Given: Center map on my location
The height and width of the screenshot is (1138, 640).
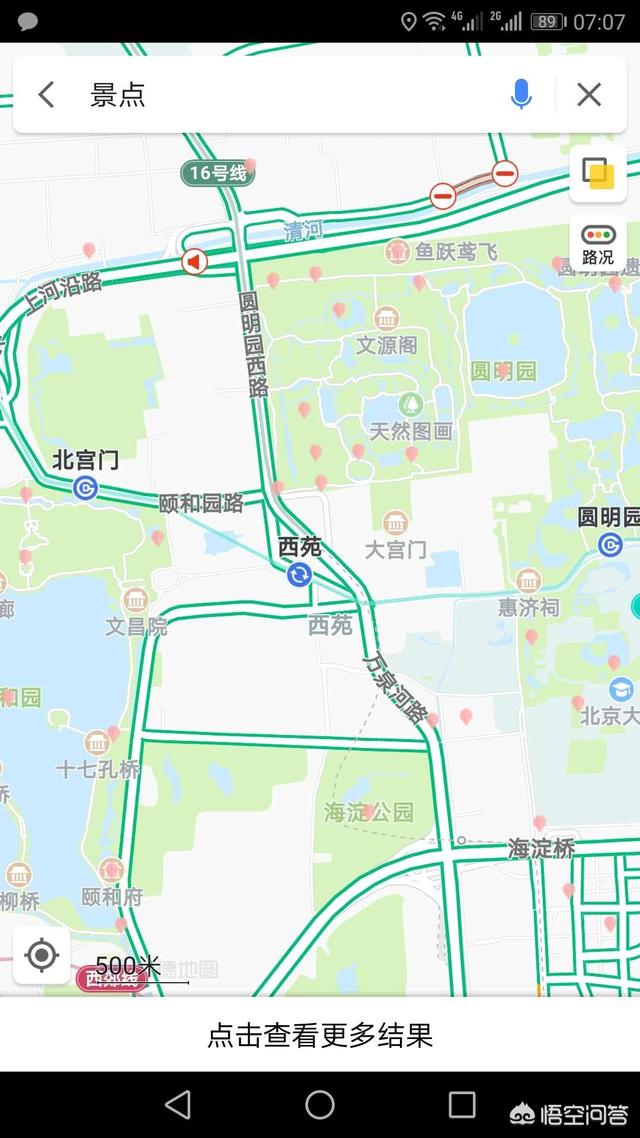Looking at the screenshot, I should click(41, 955).
